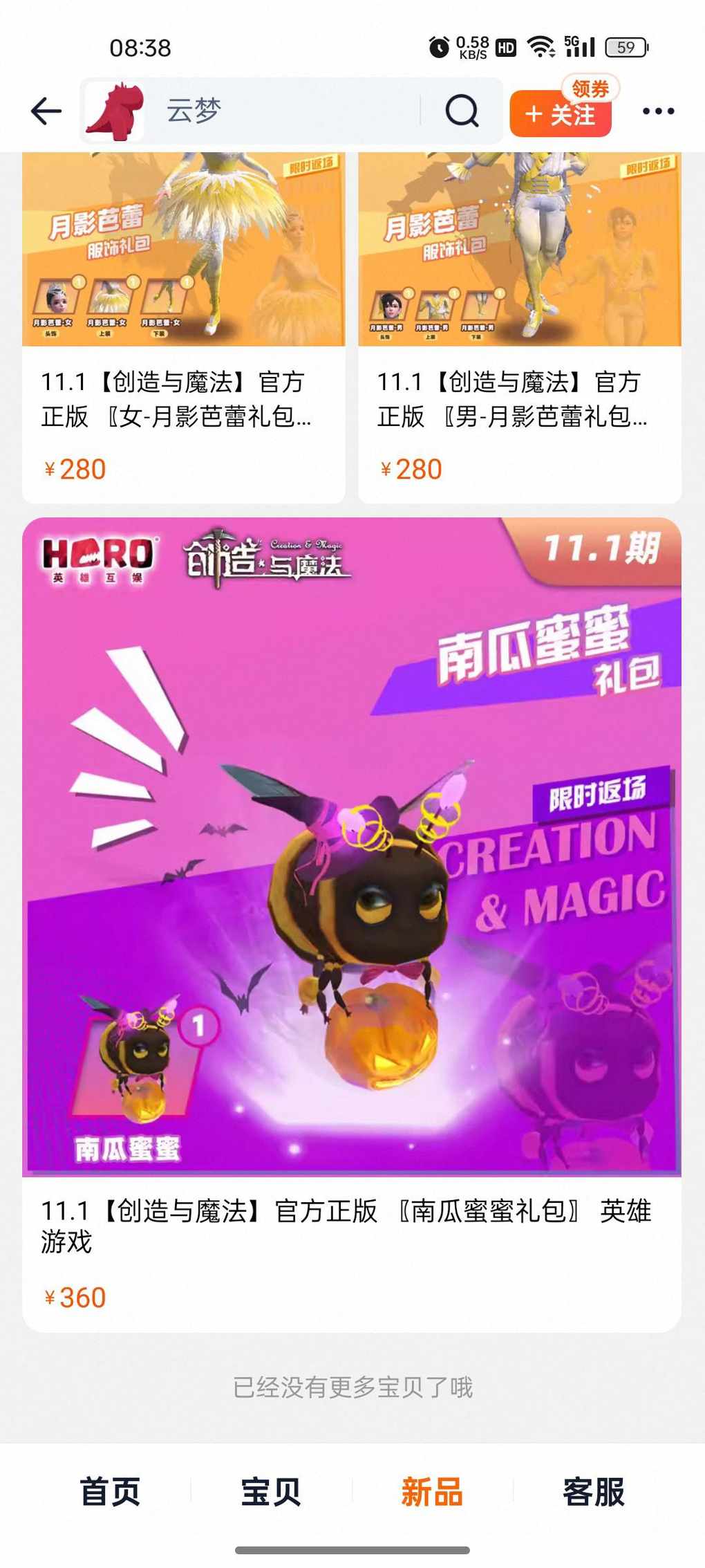Screen dimensions: 705x1568
Task: Tap the red dinosaur shop avatar
Action: pyautogui.click(x=115, y=111)
